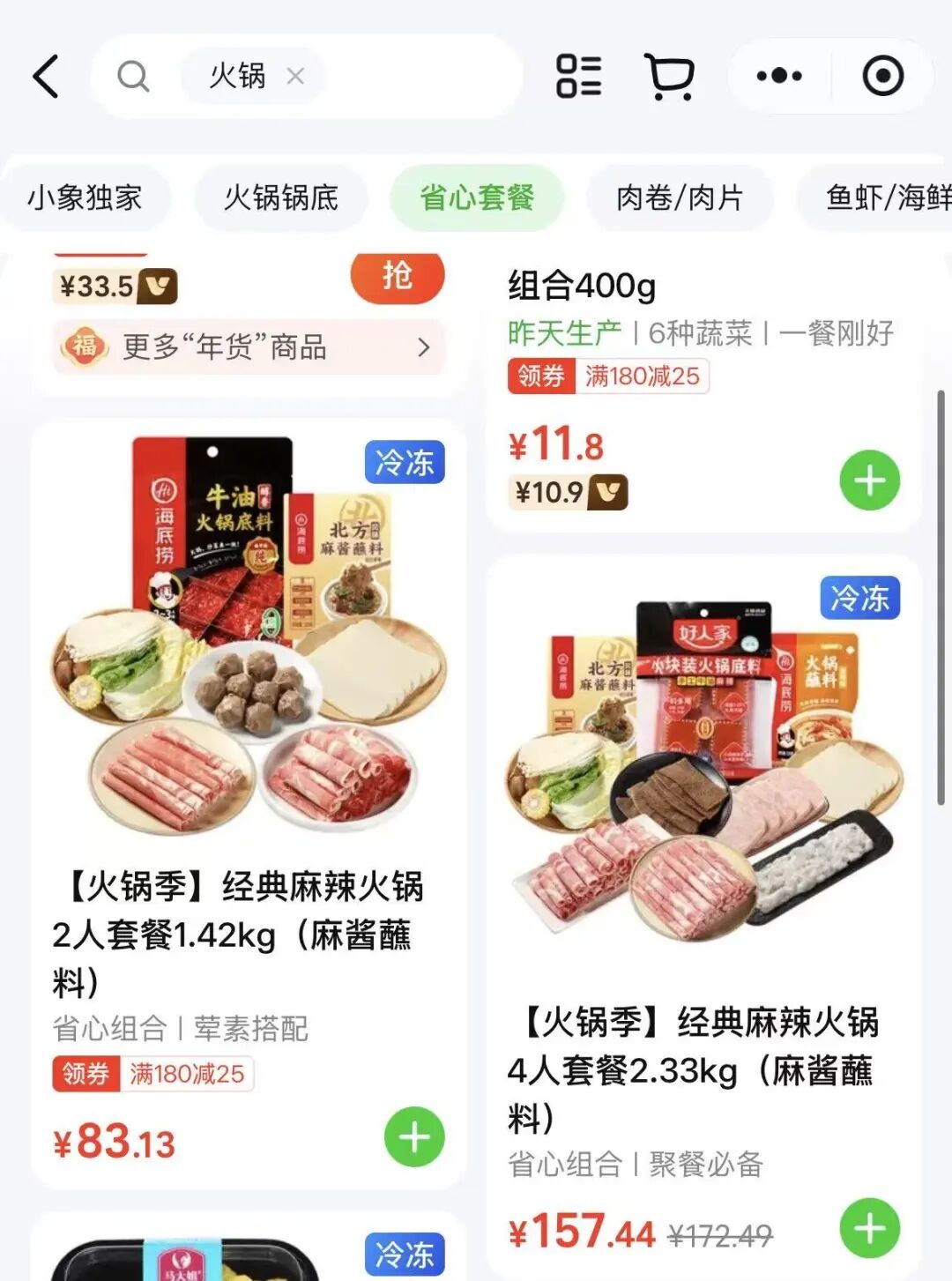This screenshot has width=952, height=1281.
Task: Switch to the 小象独家 tab
Action: [85, 197]
